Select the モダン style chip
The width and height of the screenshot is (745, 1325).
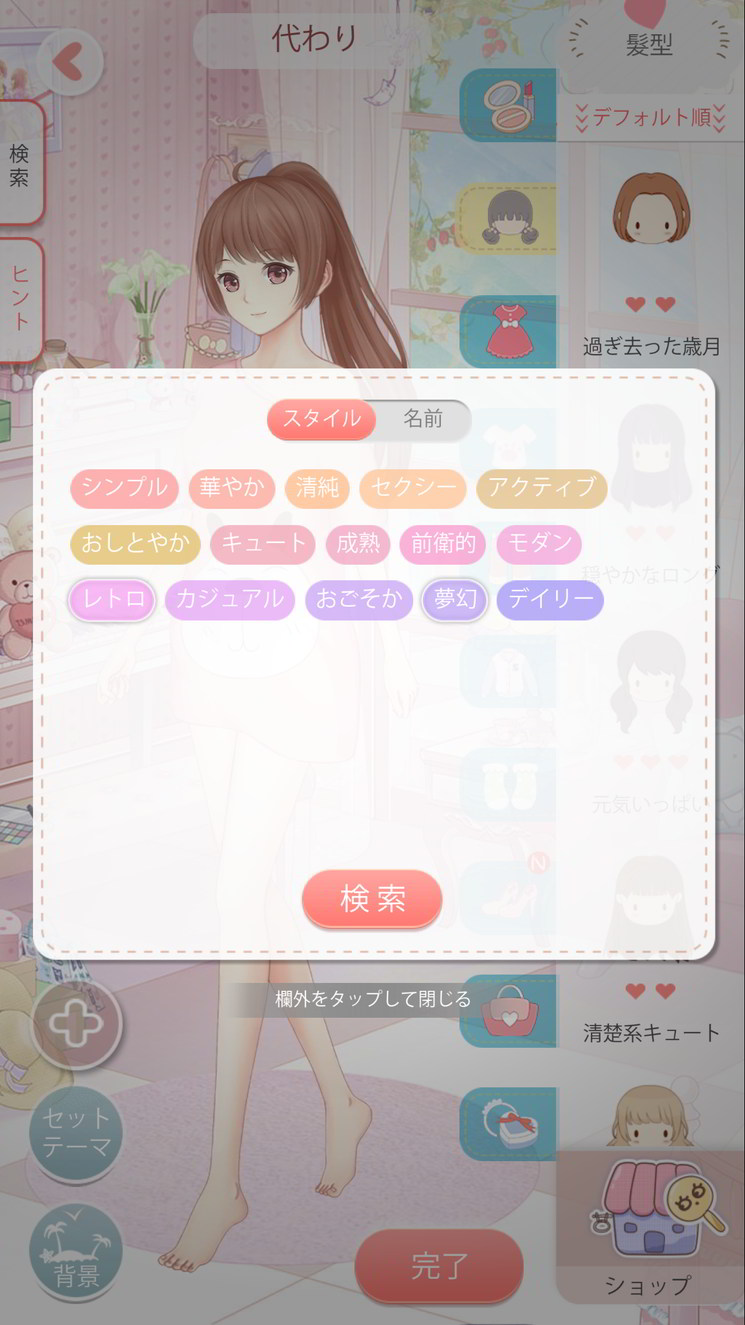click(539, 543)
